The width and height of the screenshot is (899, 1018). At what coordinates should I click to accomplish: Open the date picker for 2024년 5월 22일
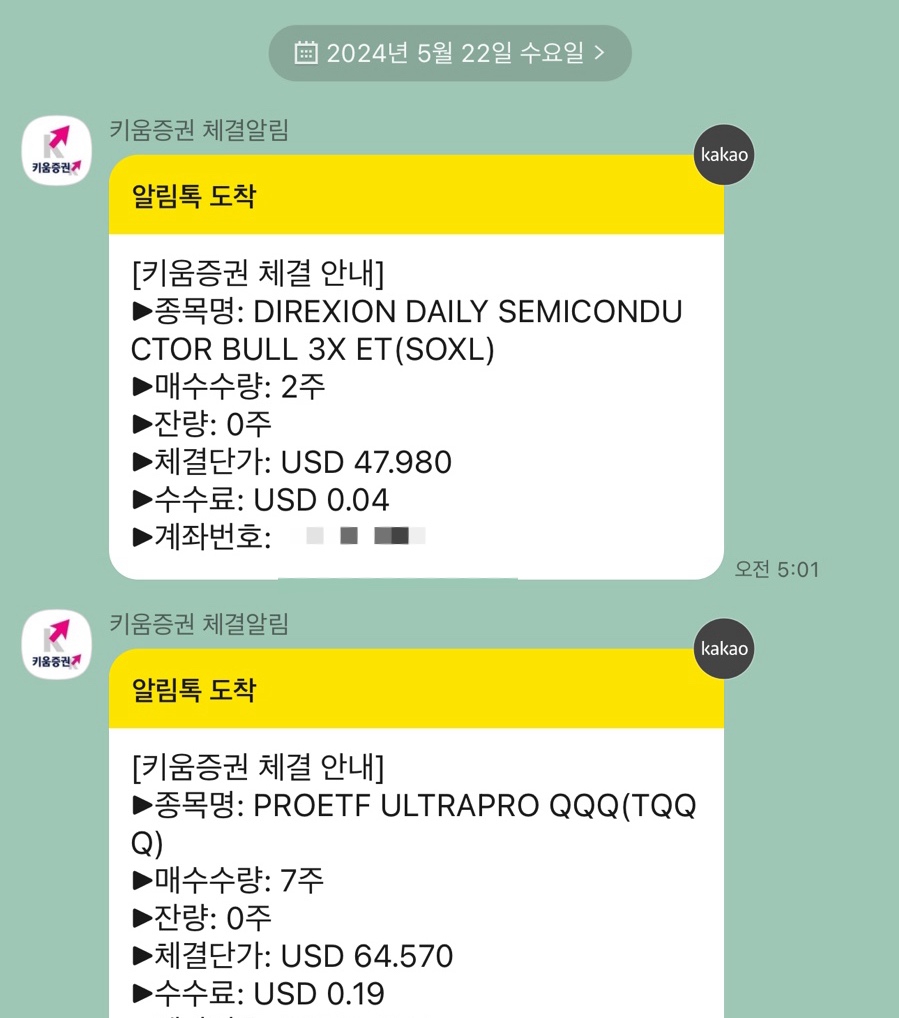(x=450, y=53)
